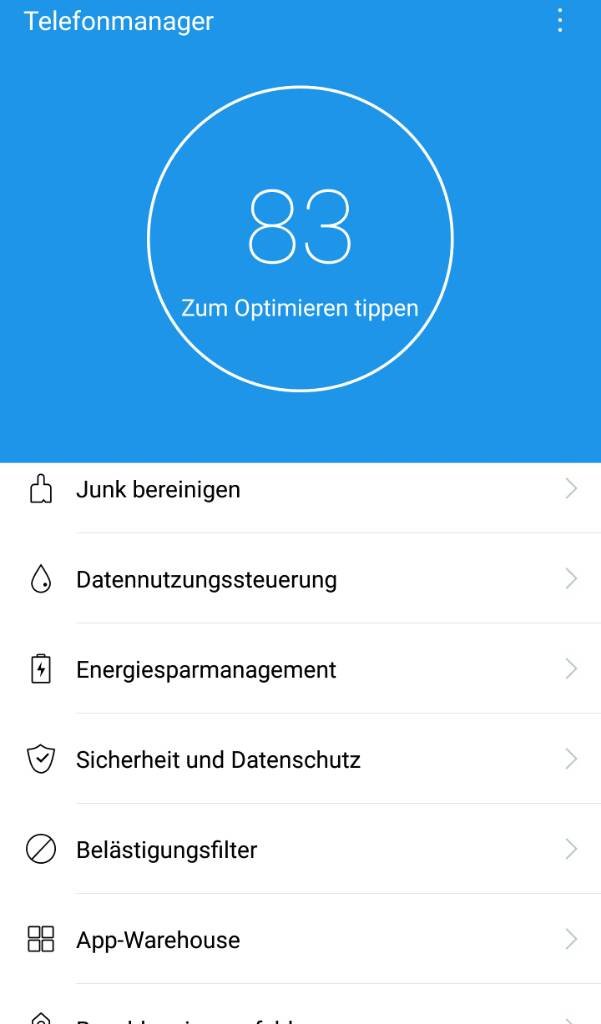Open Sicherheit und Datenschutz
The image size is (601, 1024).
click(300, 759)
